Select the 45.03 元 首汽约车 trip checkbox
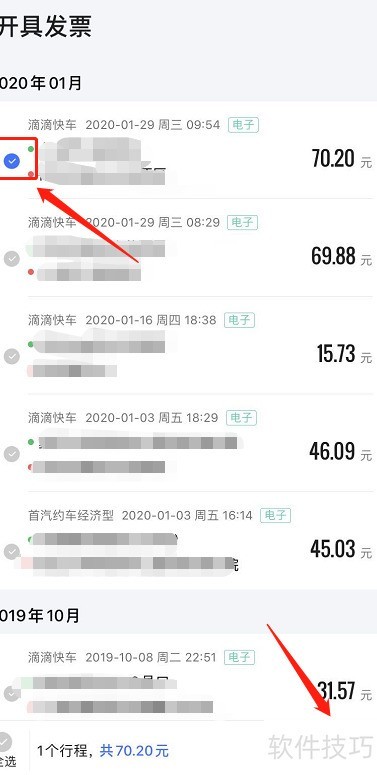377x775 pixels. click(12, 552)
